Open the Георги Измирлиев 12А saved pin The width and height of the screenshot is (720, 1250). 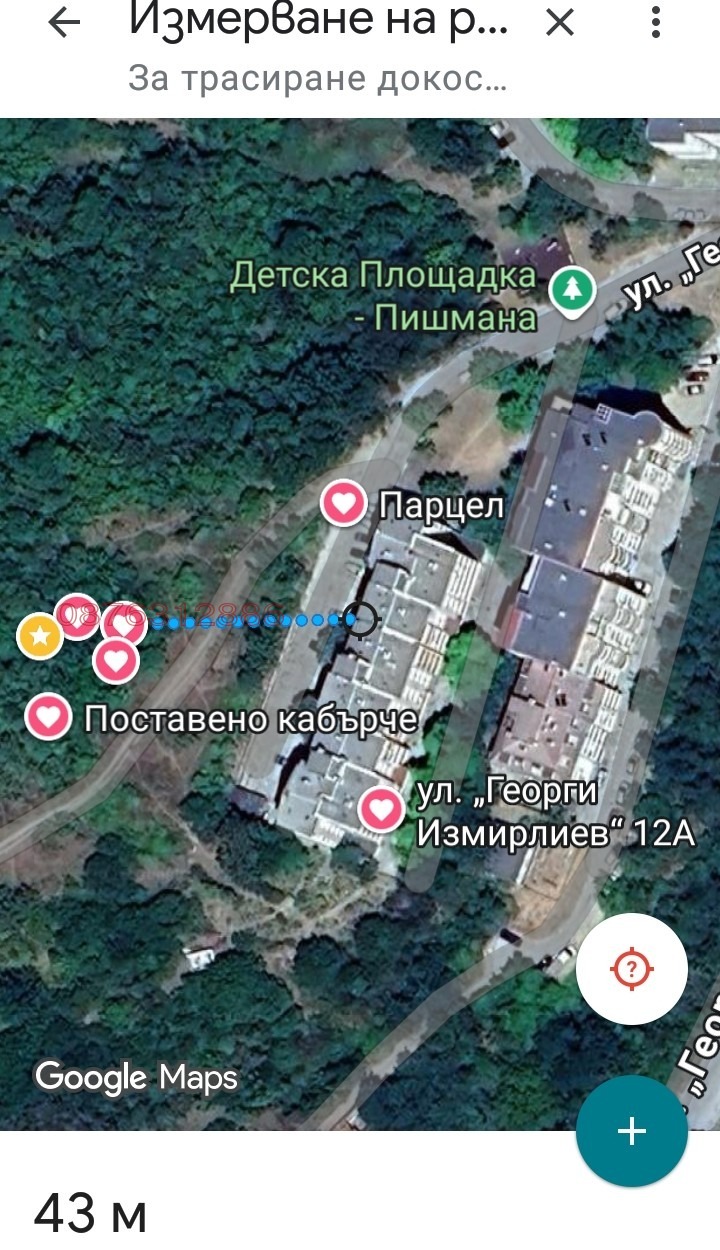click(381, 808)
